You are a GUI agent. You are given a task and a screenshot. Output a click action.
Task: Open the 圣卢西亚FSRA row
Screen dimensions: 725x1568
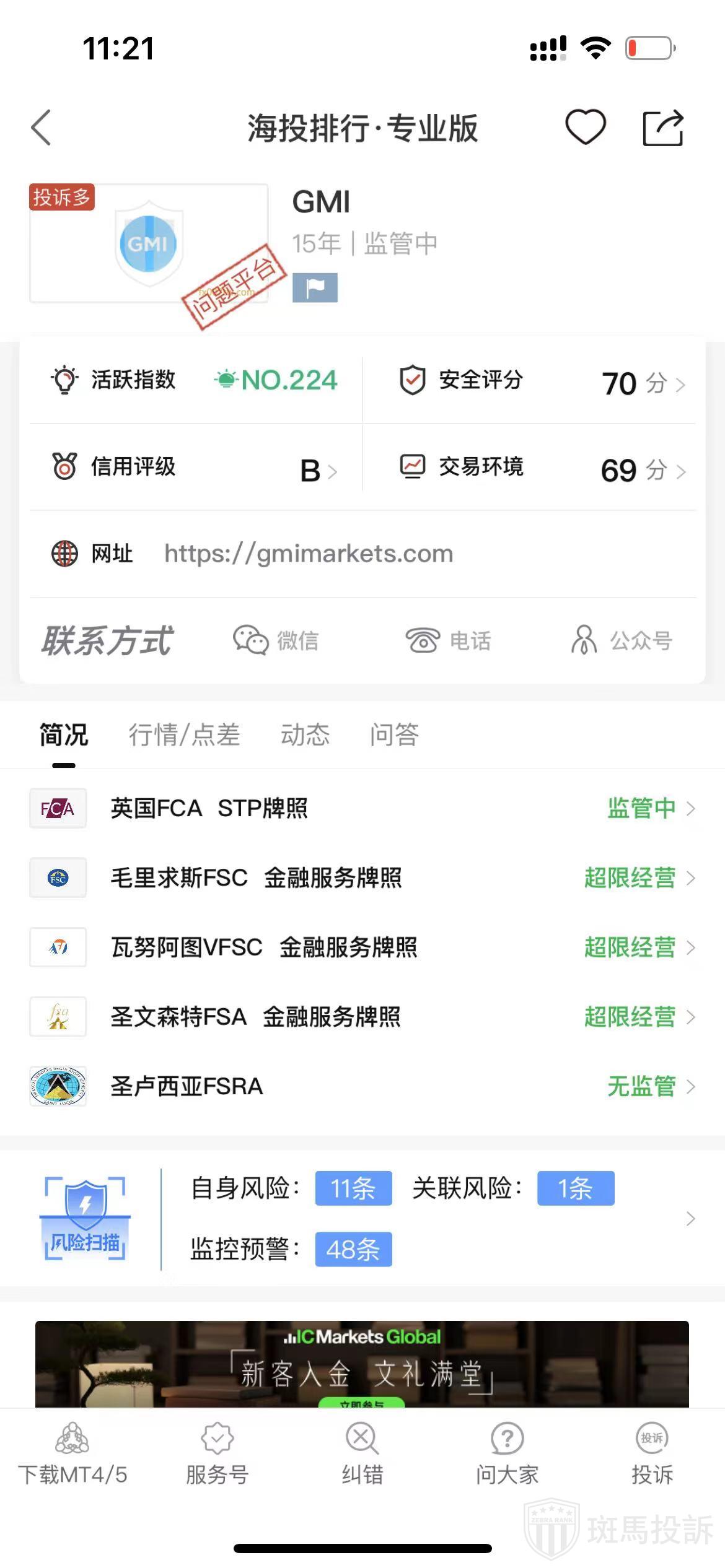[x=362, y=1086]
